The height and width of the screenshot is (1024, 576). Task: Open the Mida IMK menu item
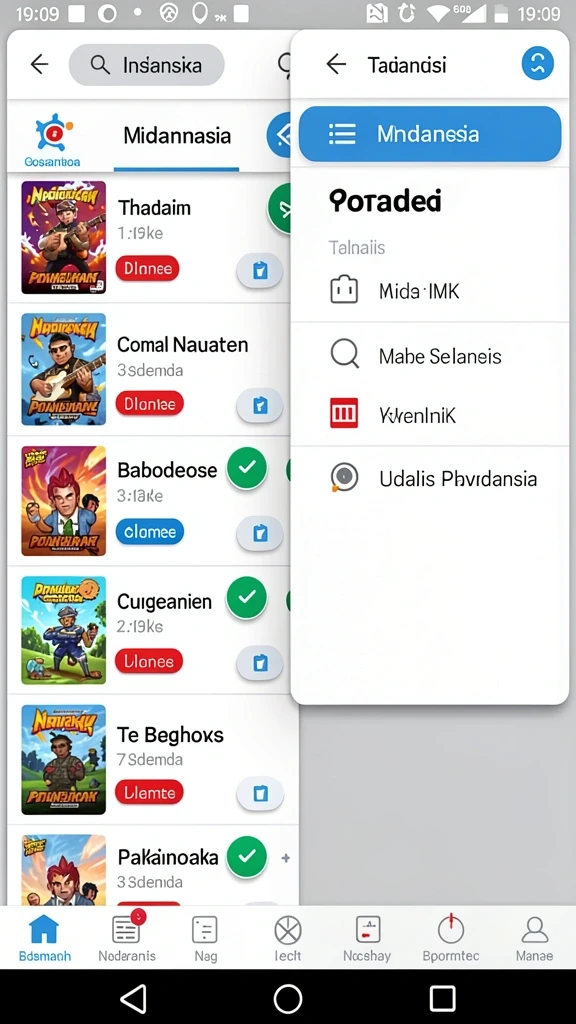(x=430, y=291)
